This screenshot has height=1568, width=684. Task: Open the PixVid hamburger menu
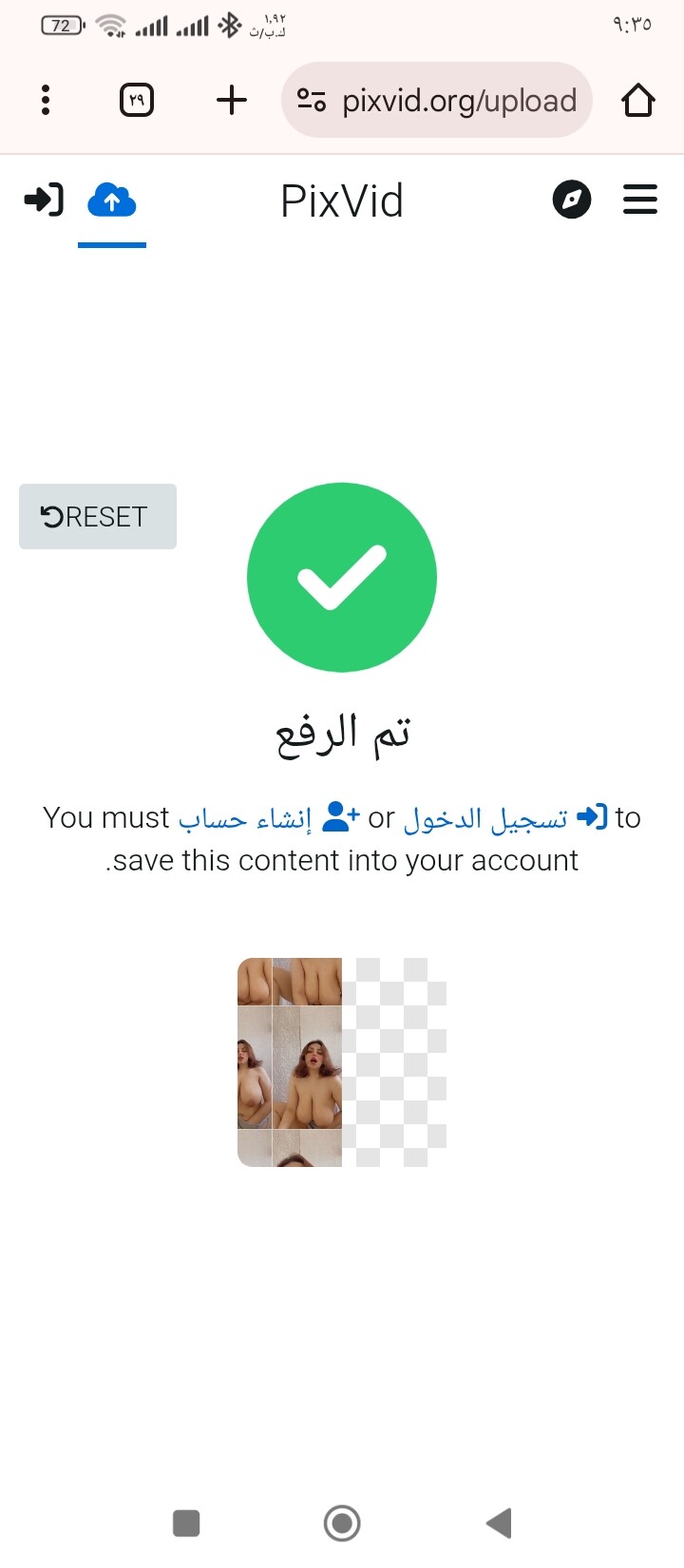[x=640, y=200]
